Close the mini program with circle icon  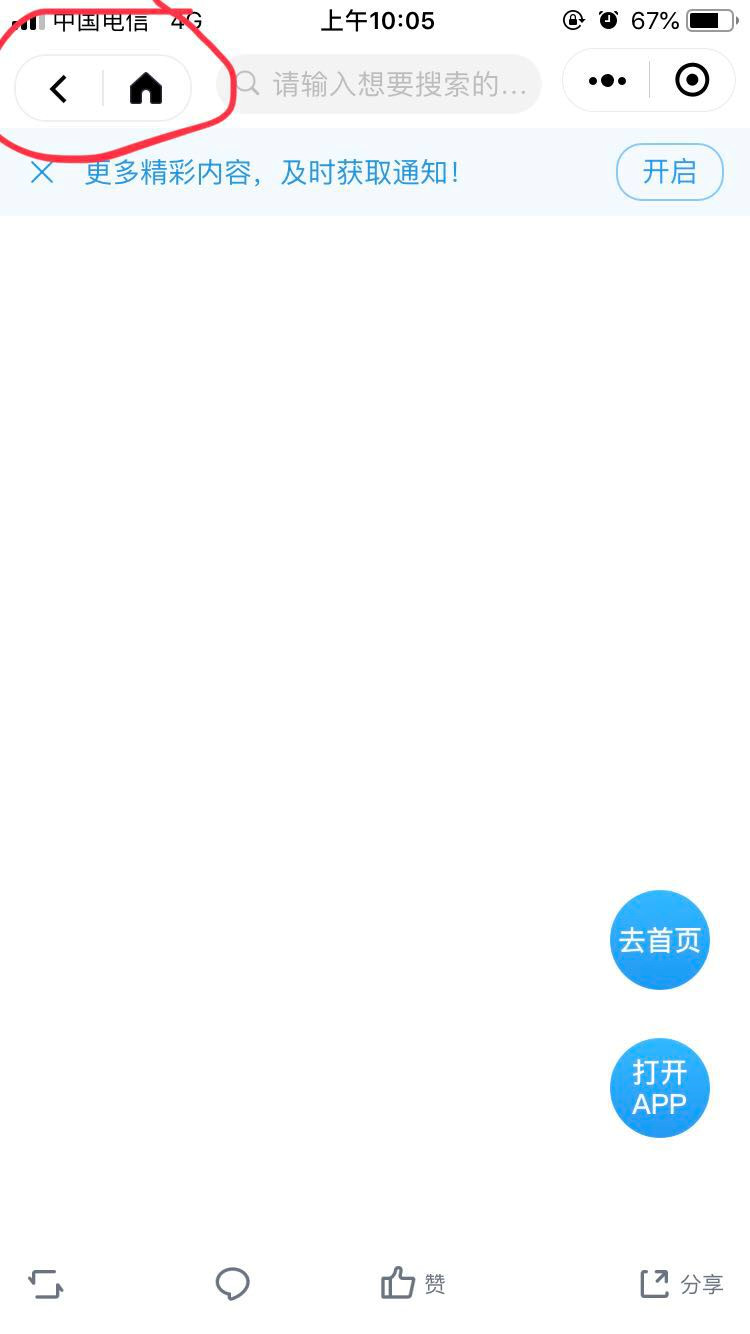(692, 81)
